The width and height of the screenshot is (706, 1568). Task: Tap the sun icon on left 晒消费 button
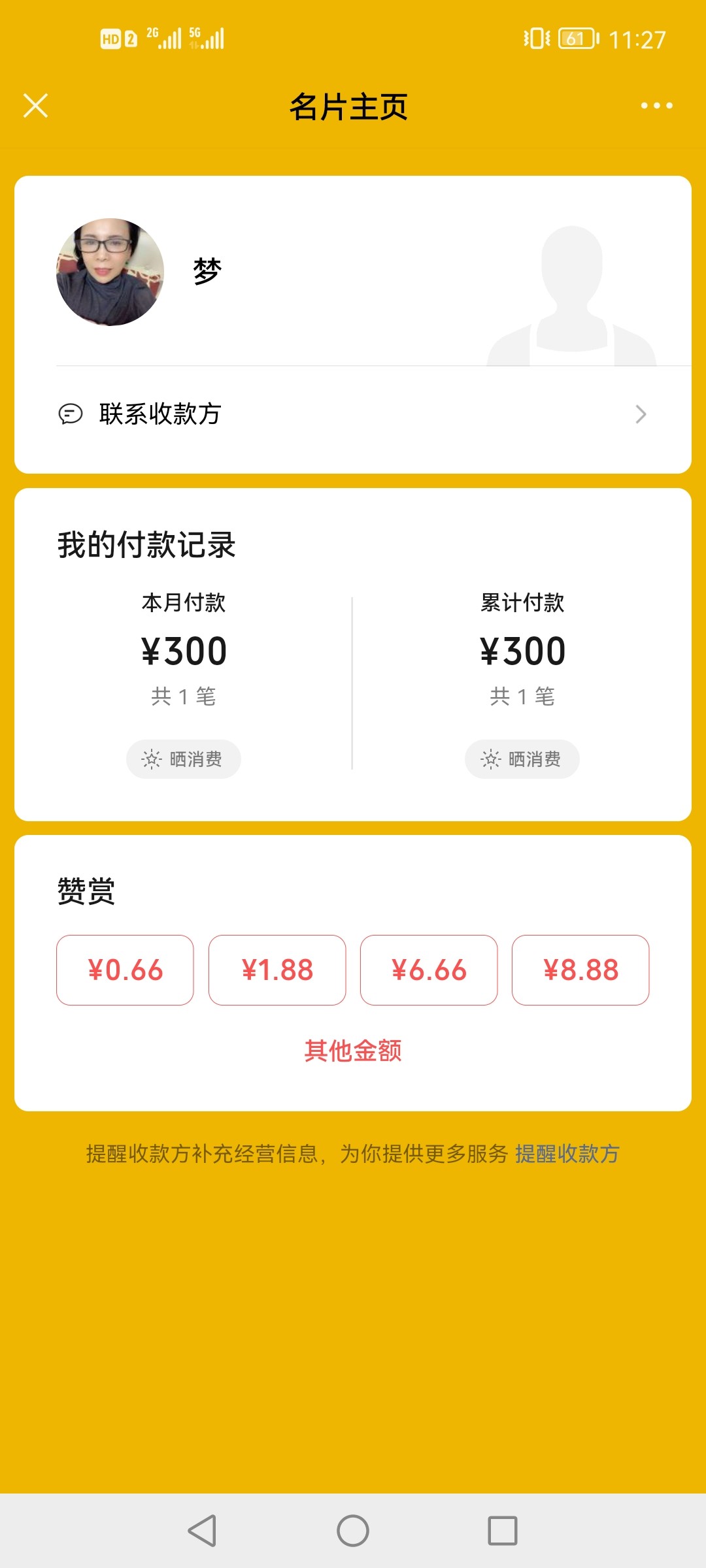tap(152, 759)
